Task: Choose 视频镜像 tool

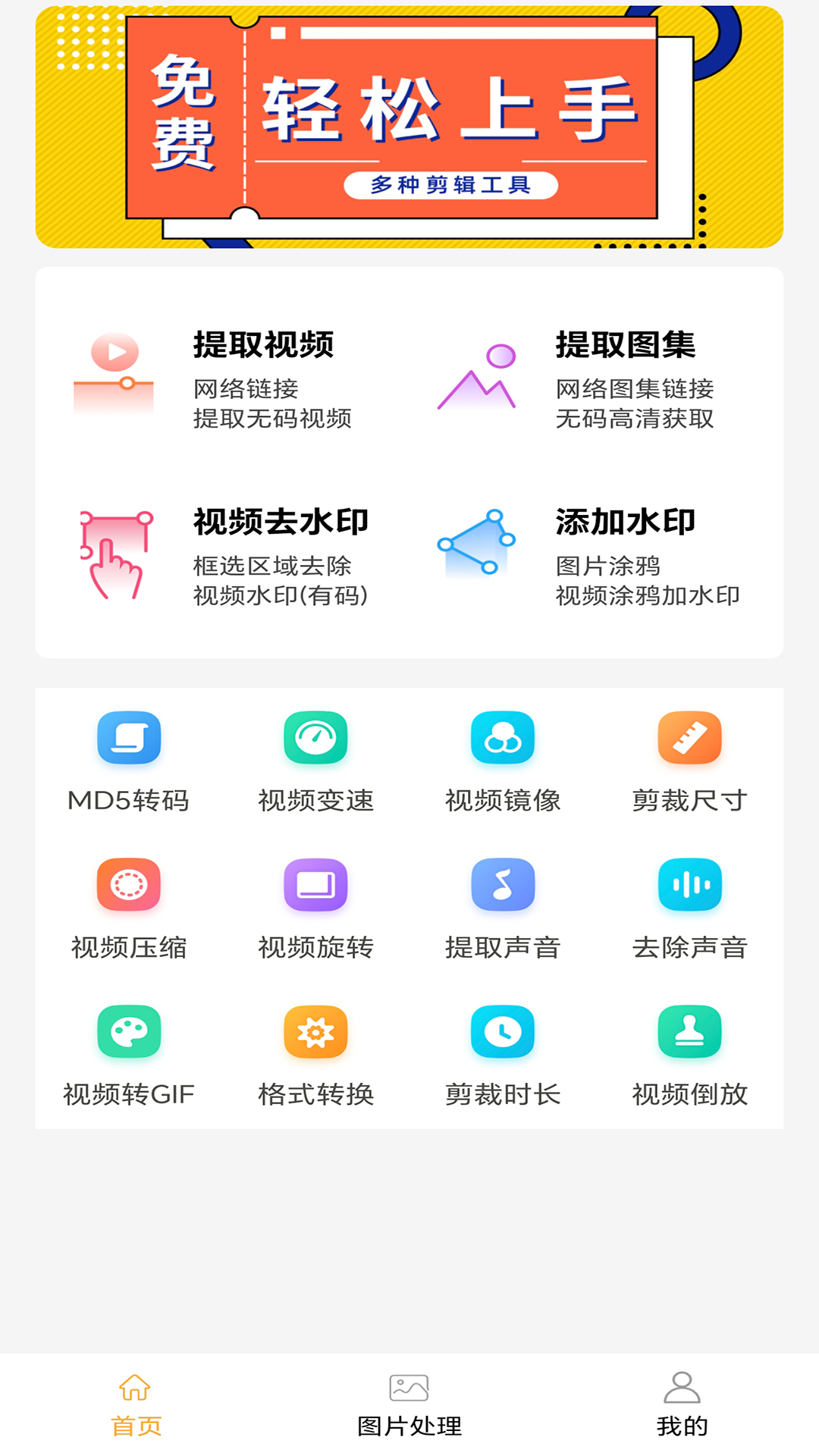Action: click(x=503, y=761)
